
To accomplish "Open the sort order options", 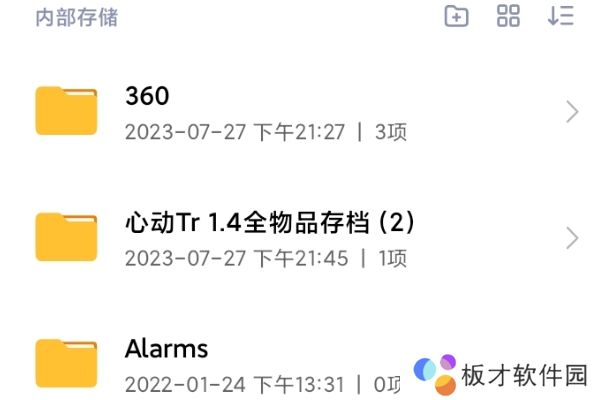I will click(560, 16).
